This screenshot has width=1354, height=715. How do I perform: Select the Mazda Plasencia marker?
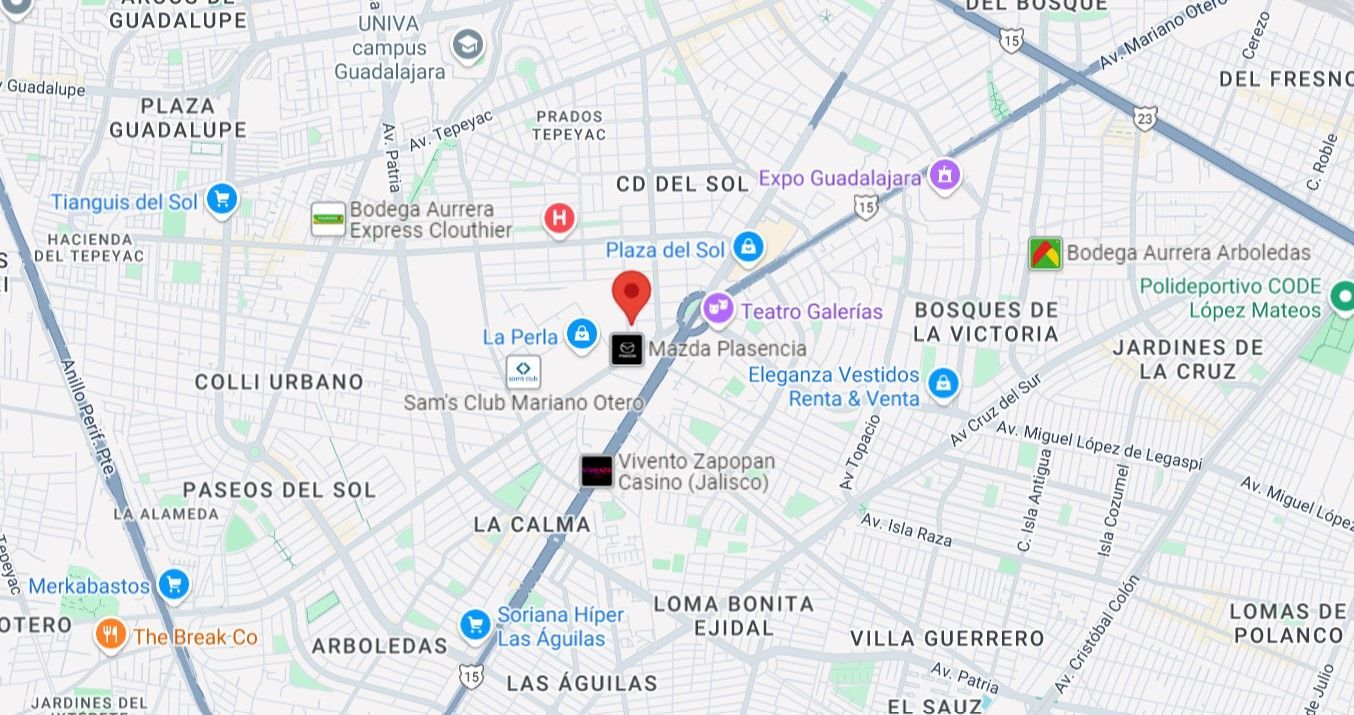click(627, 348)
